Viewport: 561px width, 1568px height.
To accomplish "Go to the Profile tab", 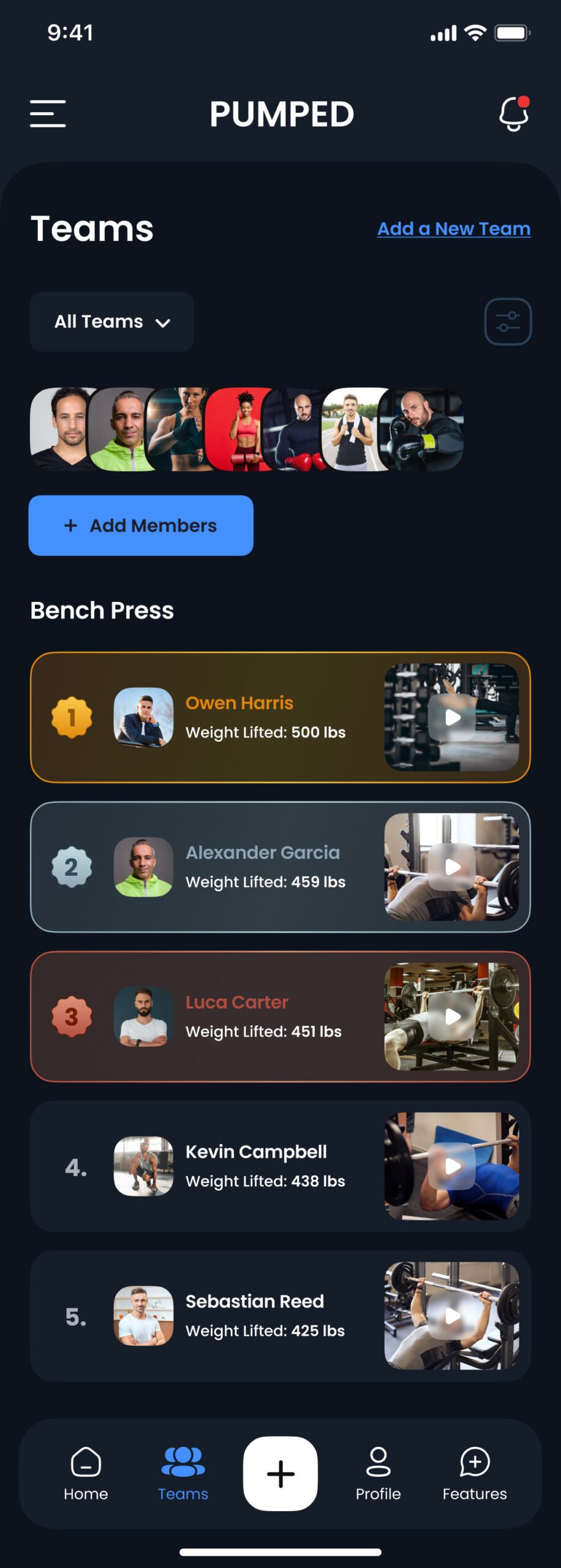I will (378, 1474).
